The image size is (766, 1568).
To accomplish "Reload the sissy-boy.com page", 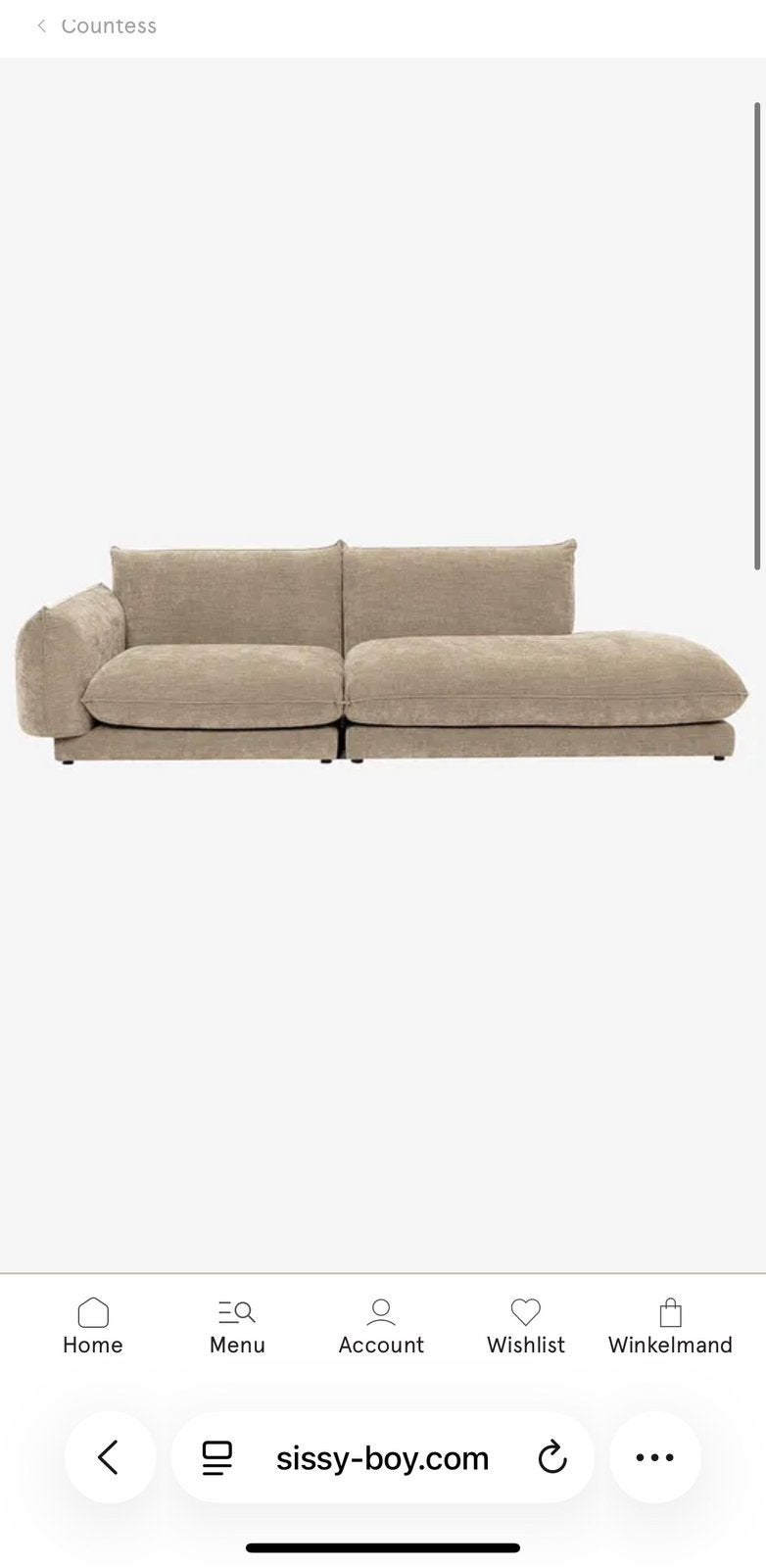I will 552,1457.
